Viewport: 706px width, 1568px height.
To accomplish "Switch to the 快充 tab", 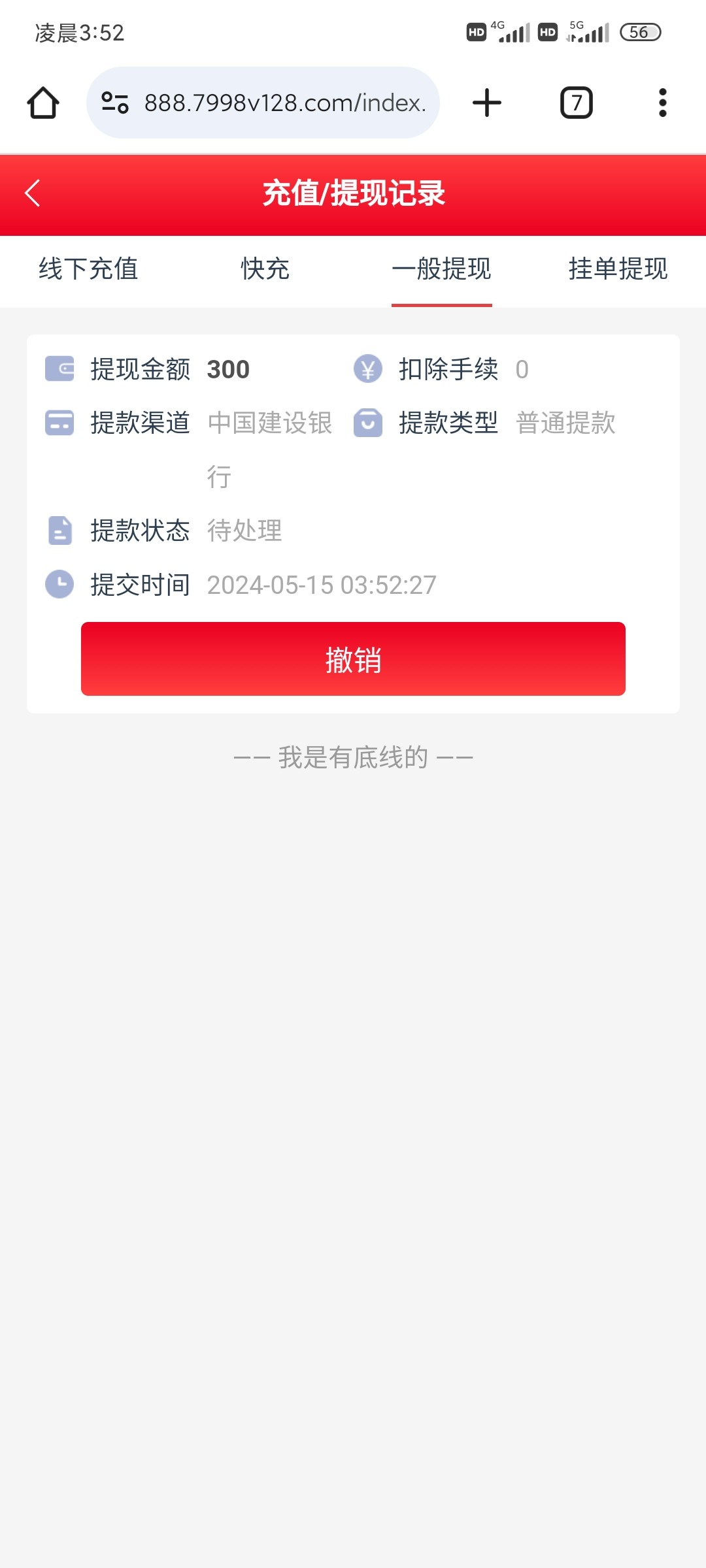I will coord(265,269).
